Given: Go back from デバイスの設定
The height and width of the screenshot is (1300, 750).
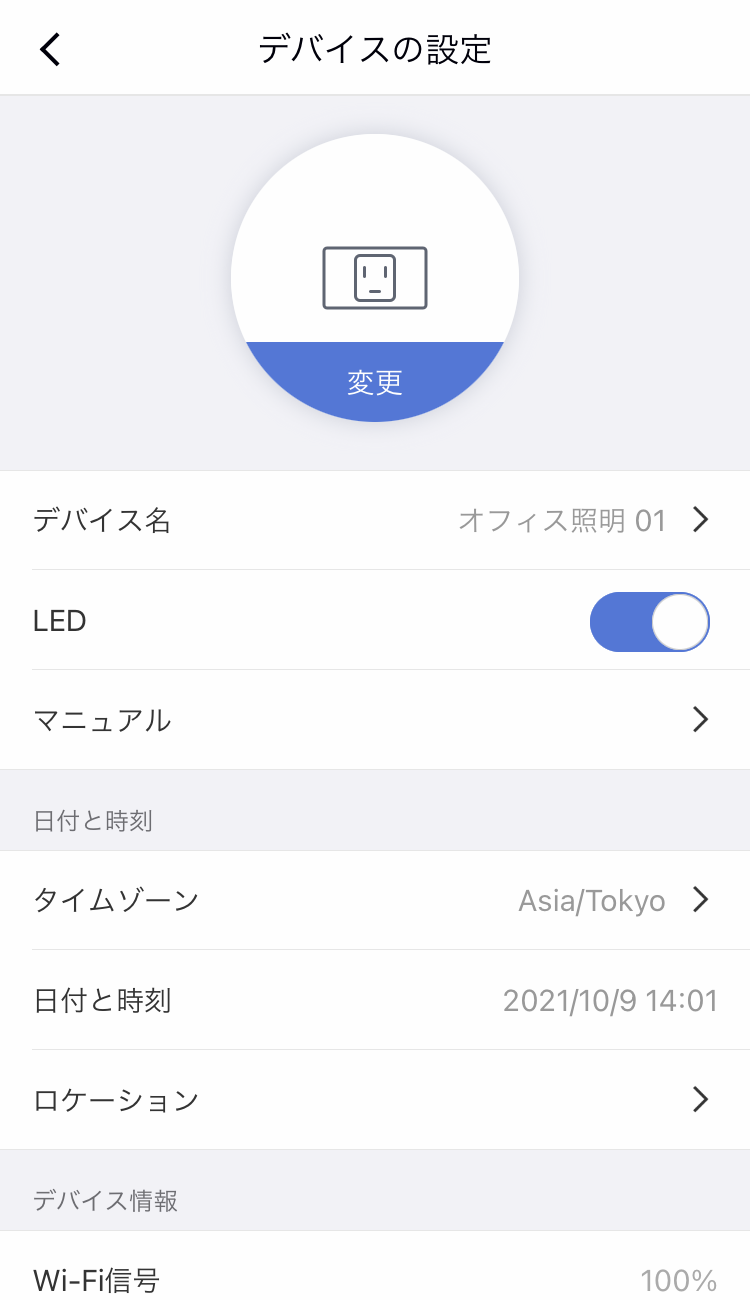Looking at the screenshot, I should pyautogui.click(x=50, y=48).
